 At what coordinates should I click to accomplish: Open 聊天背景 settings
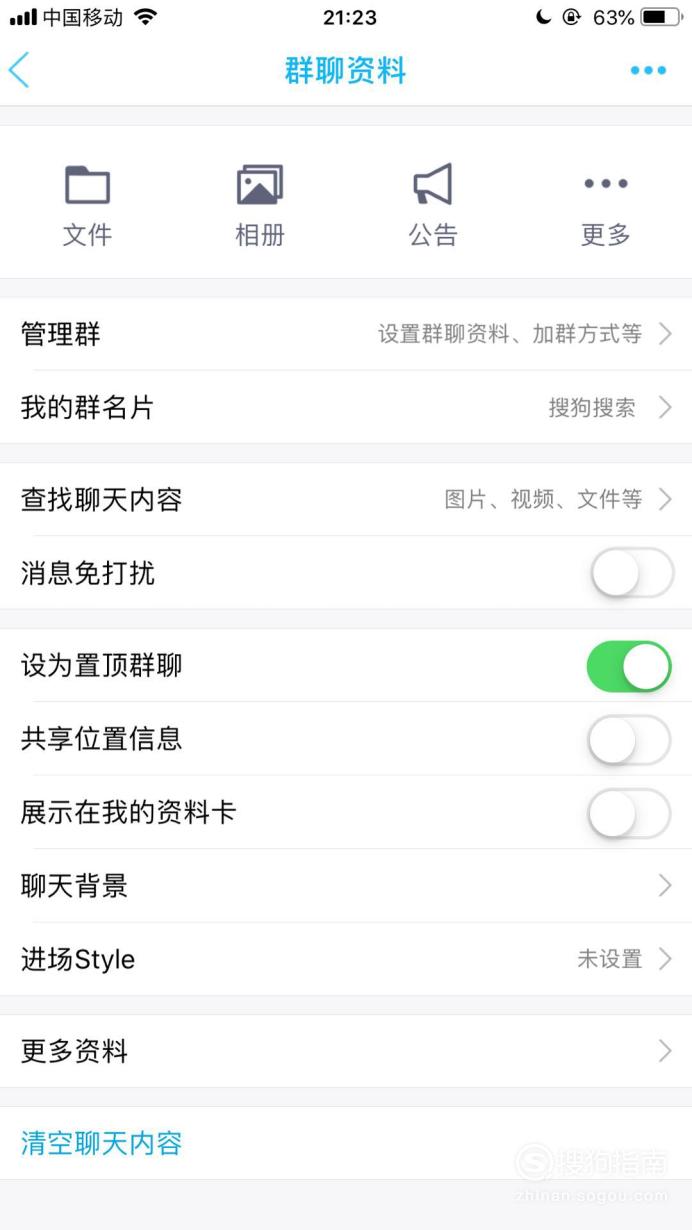[x=346, y=886]
